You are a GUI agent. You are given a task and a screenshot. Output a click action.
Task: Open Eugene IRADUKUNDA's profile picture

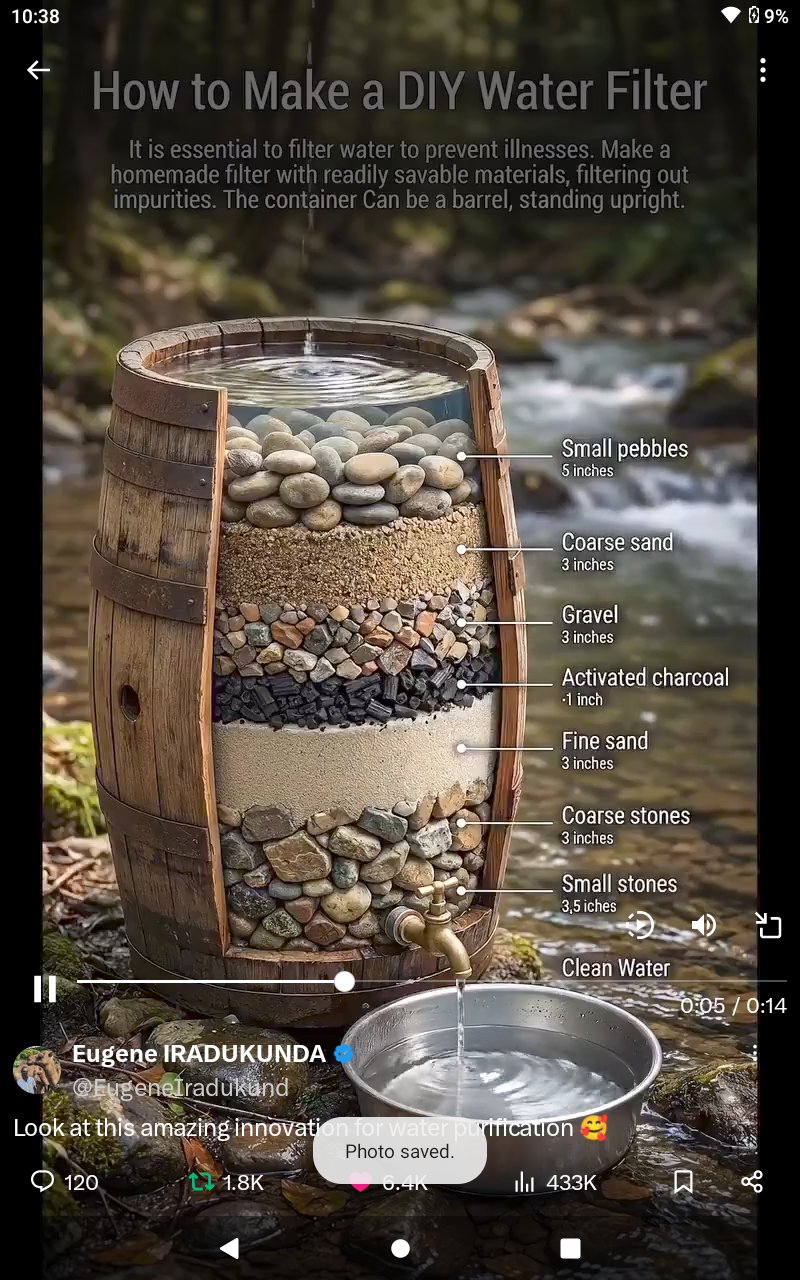click(x=37, y=1070)
